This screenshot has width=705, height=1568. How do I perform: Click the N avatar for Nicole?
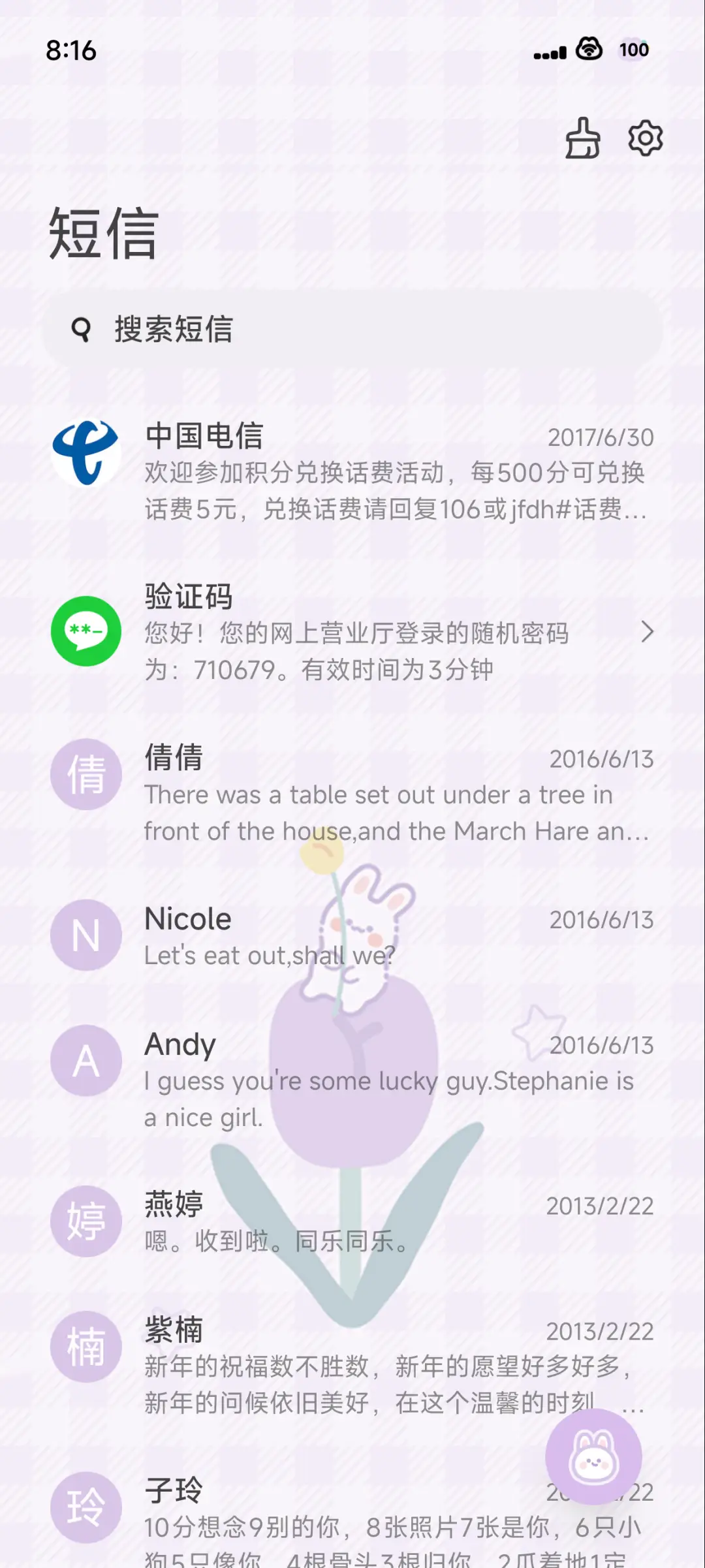point(85,934)
